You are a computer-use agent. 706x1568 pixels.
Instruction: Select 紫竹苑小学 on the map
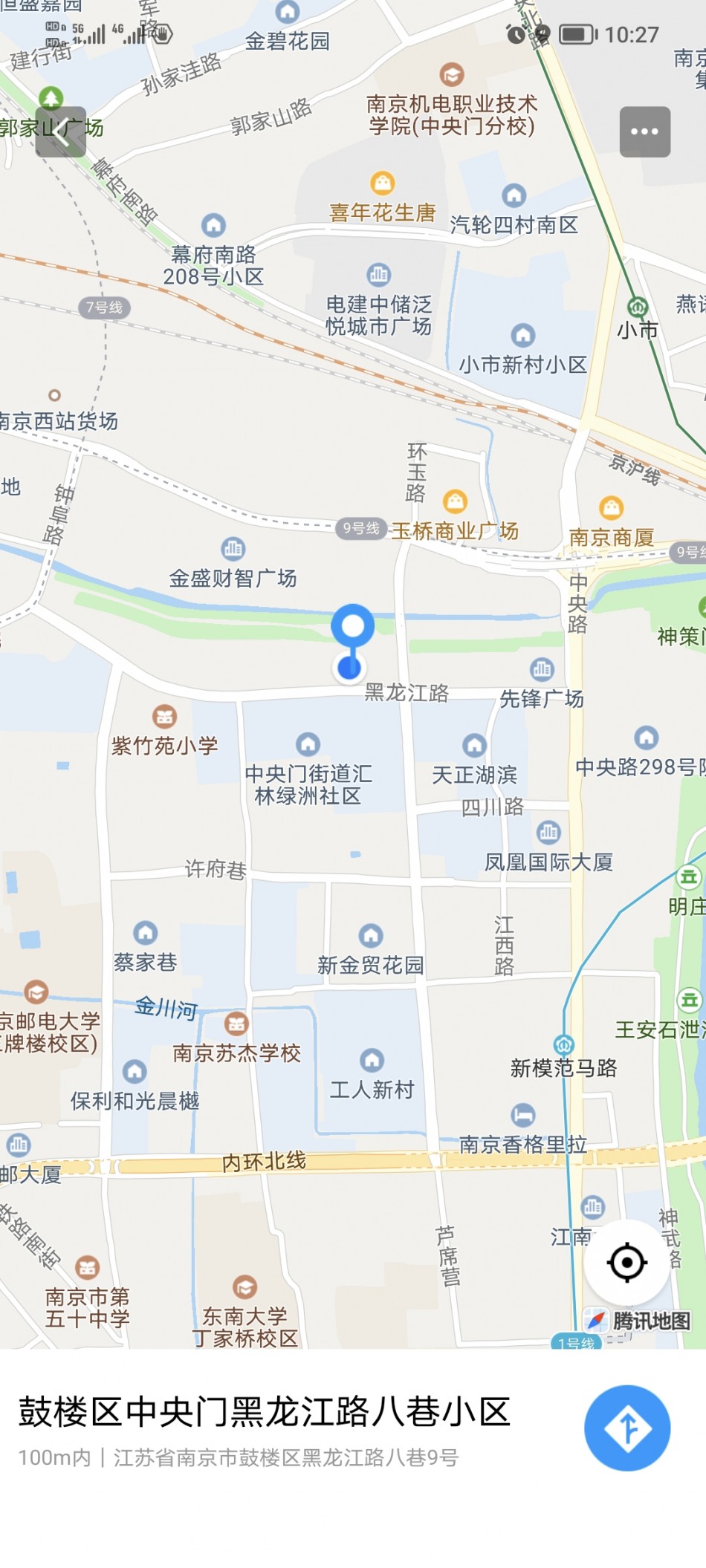pyautogui.click(x=164, y=717)
